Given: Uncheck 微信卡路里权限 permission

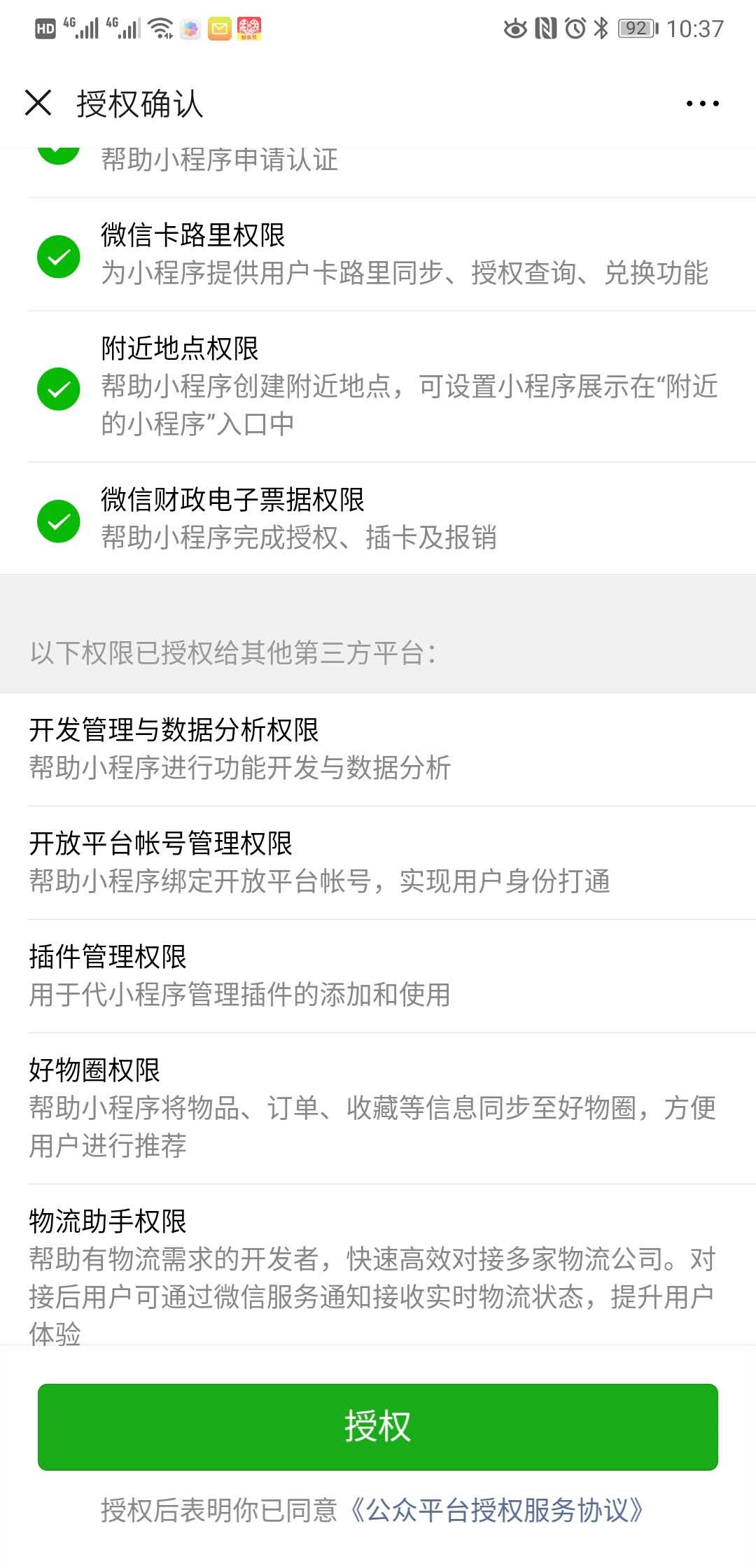Looking at the screenshot, I should pyautogui.click(x=59, y=256).
